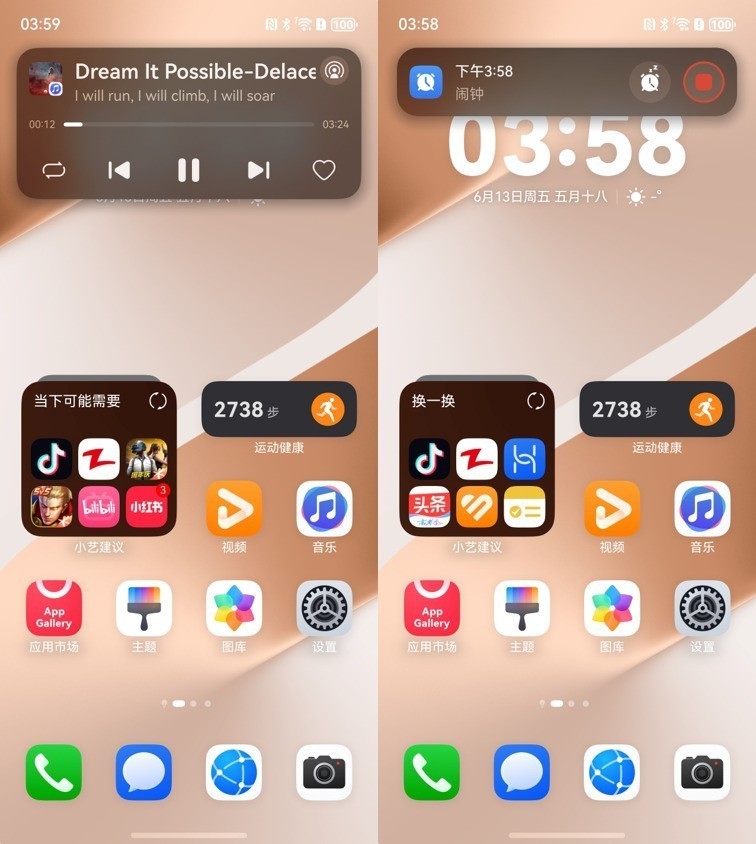Launch the 5v5 battle game suggestion

click(52, 505)
